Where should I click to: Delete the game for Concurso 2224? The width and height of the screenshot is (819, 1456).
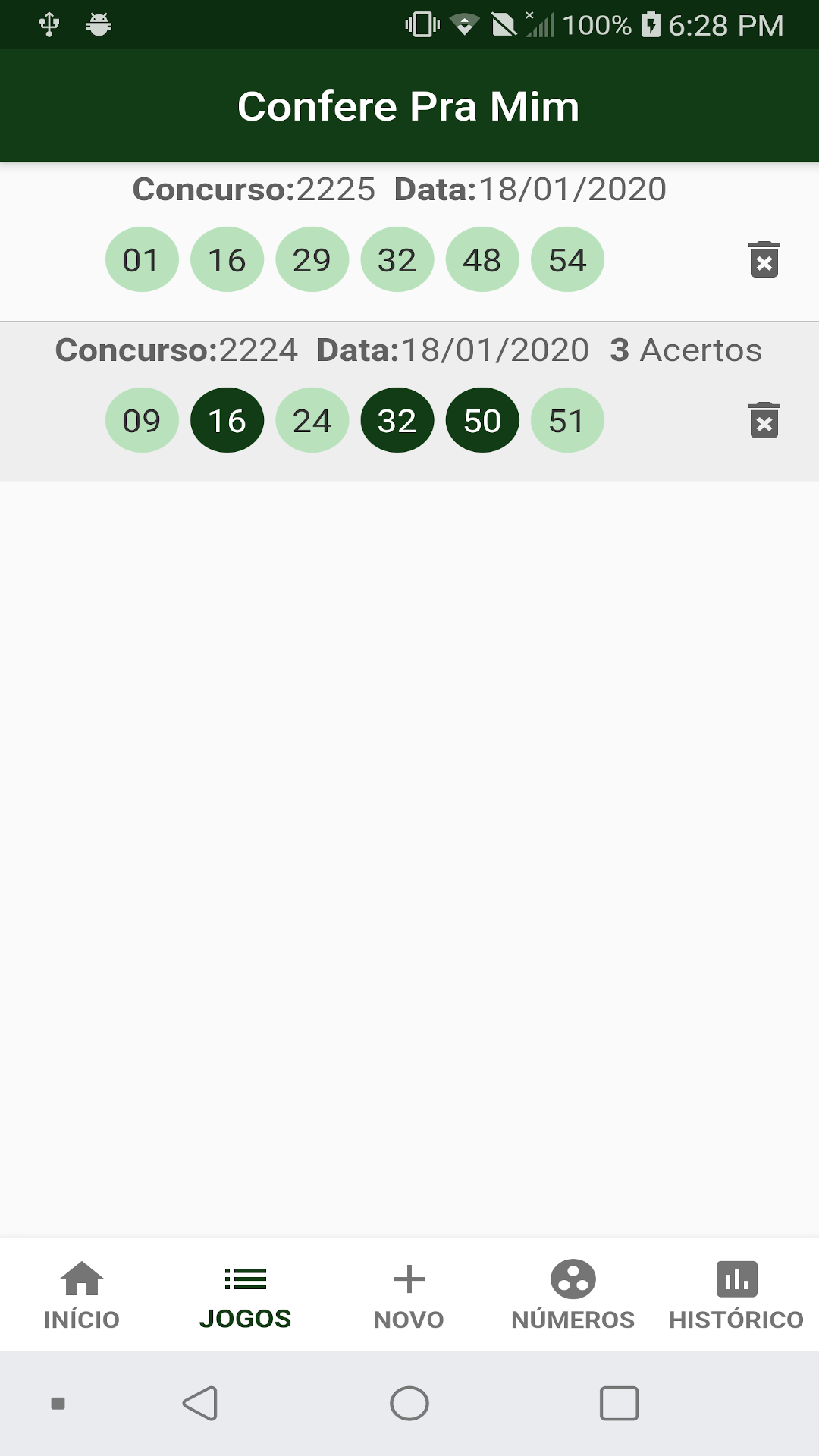coord(764,421)
